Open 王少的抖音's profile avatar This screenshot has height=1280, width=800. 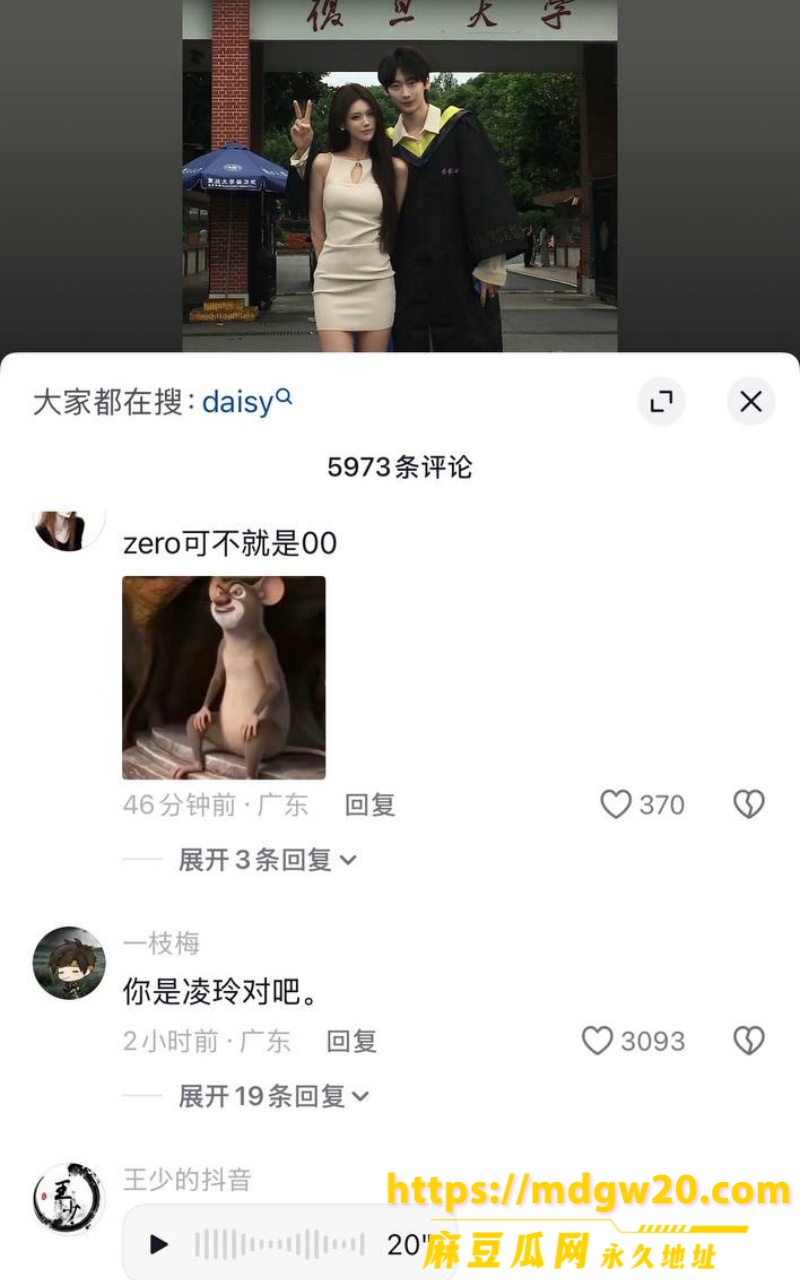pyautogui.click(x=69, y=1199)
